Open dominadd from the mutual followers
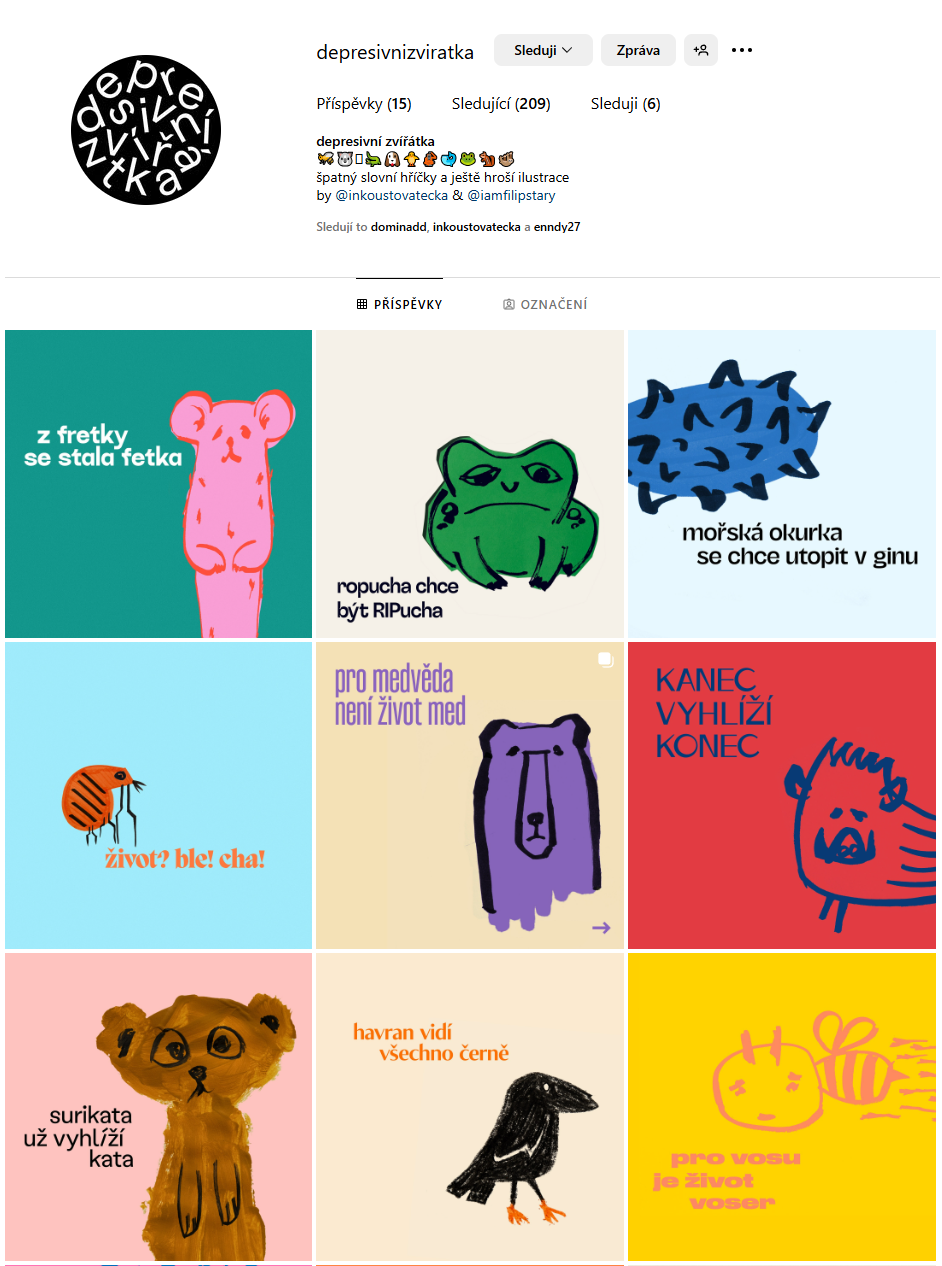The height and width of the screenshot is (1266, 942). coord(399,227)
